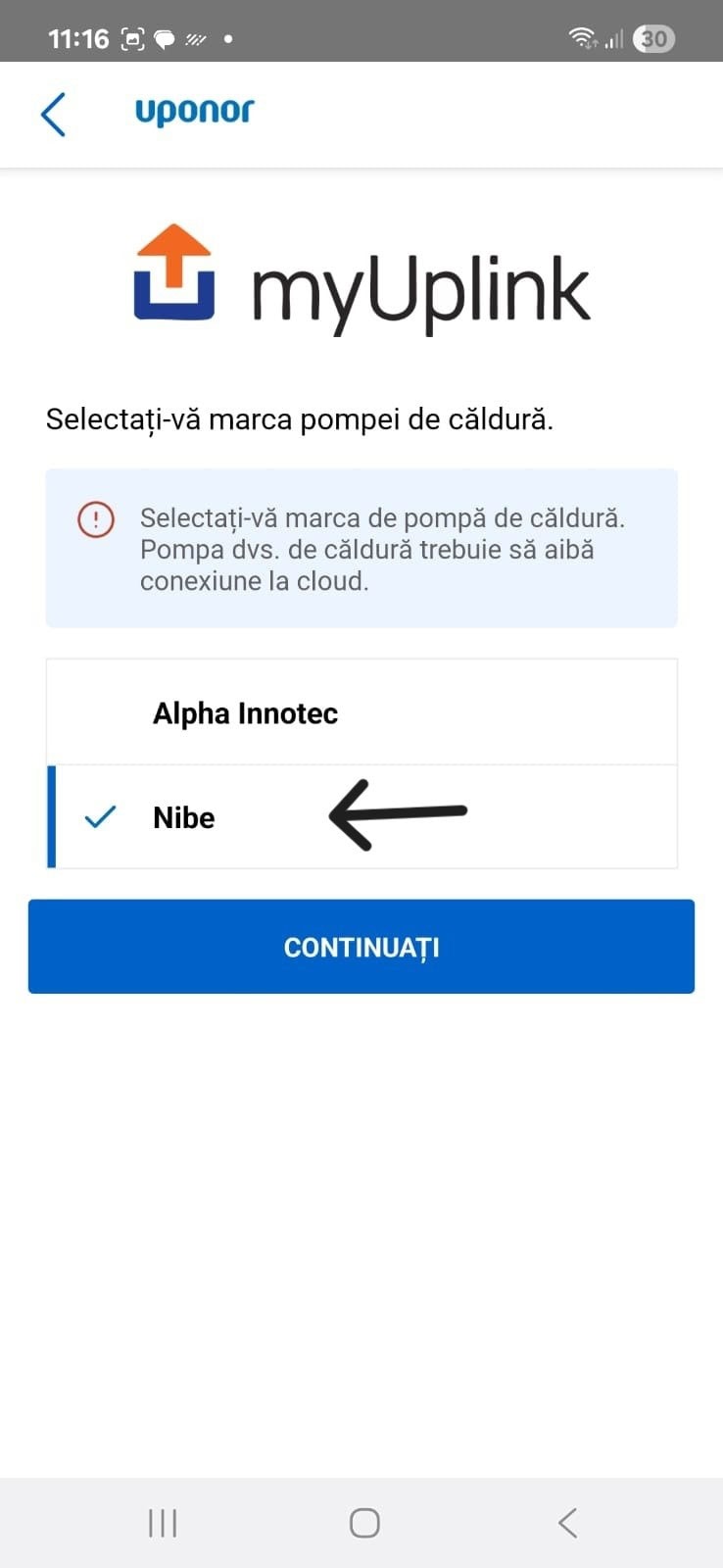Tap the Android back navigation arrow
723x1568 pixels.
pyautogui.click(x=566, y=1522)
